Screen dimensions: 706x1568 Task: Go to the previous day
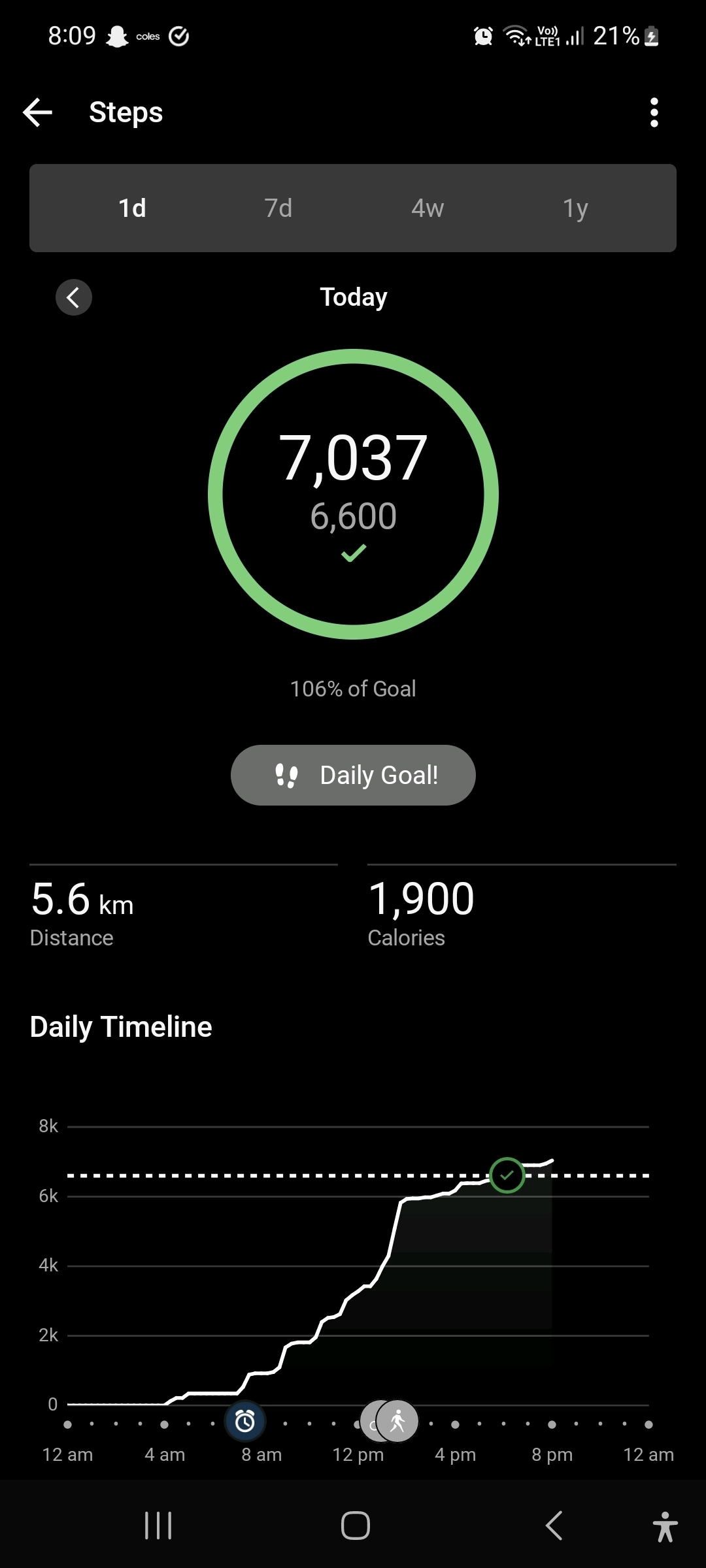coord(74,298)
